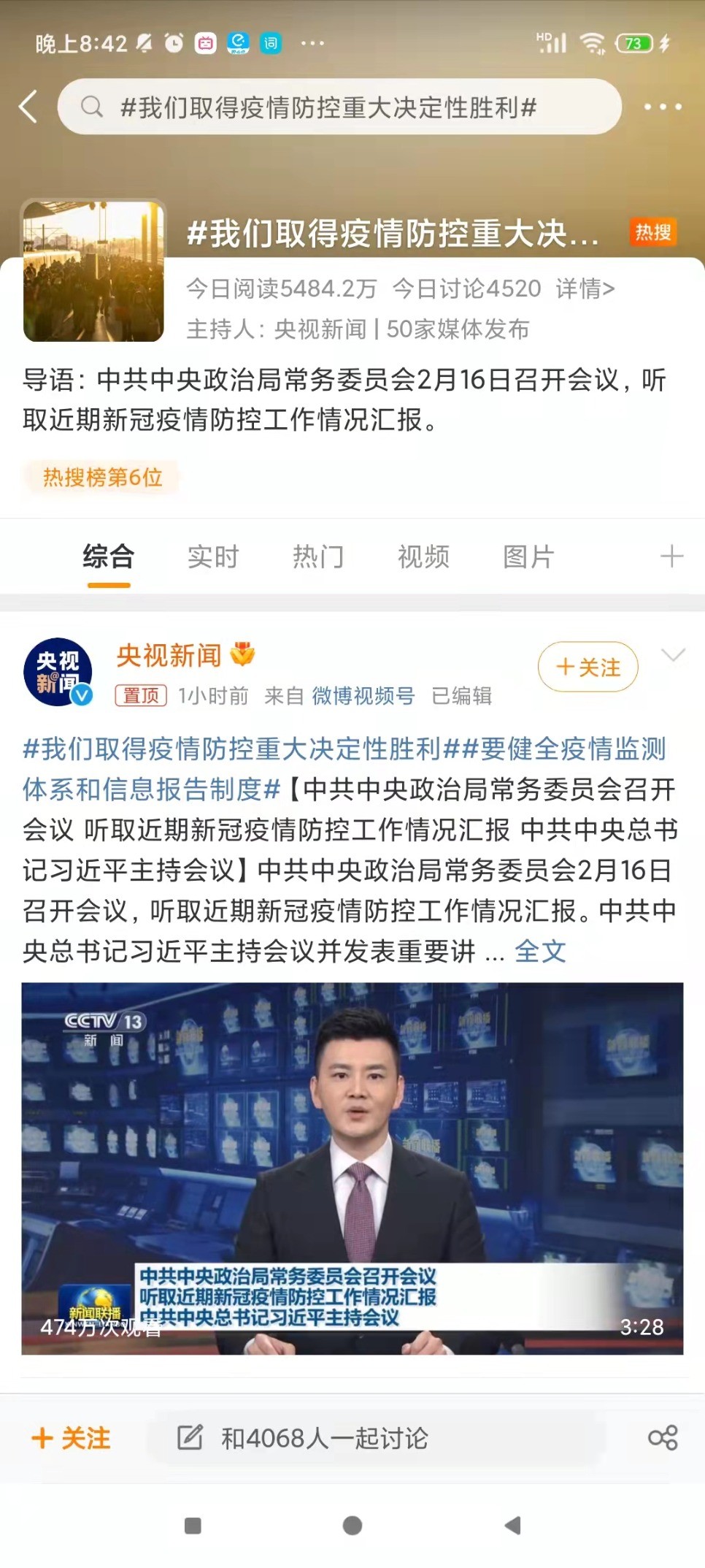Expand the post with 全文 link
This screenshot has height=1568, width=705.
point(540,951)
